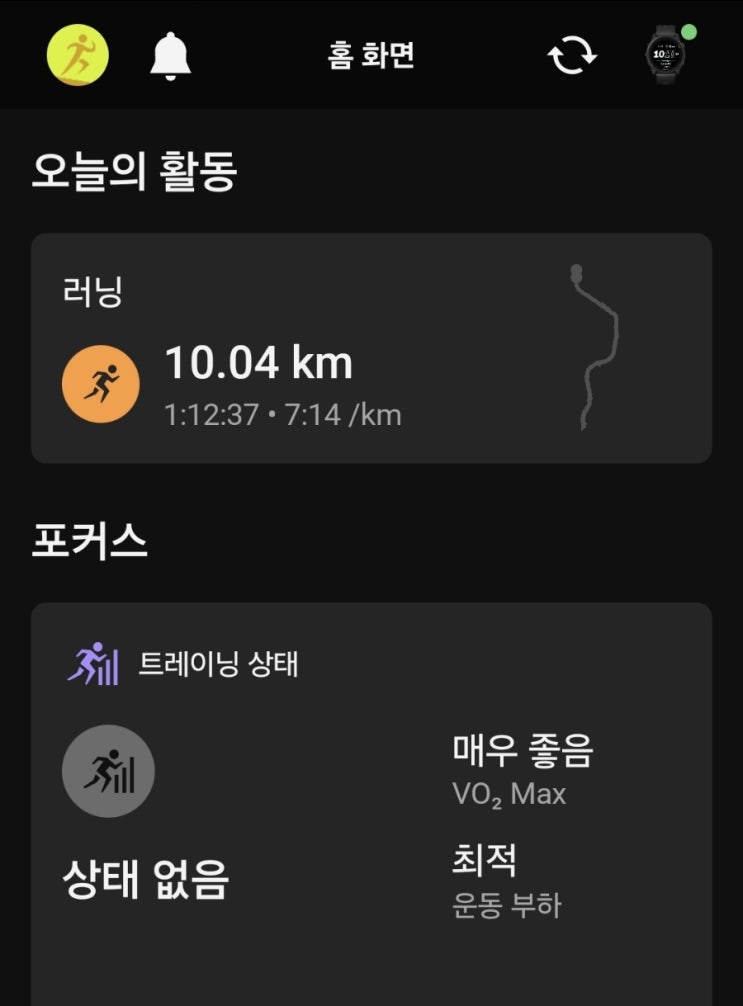Viewport: 743px width, 1006px height.
Task: Open the 10.04 km 러닝 activity card
Action: (x=371, y=348)
